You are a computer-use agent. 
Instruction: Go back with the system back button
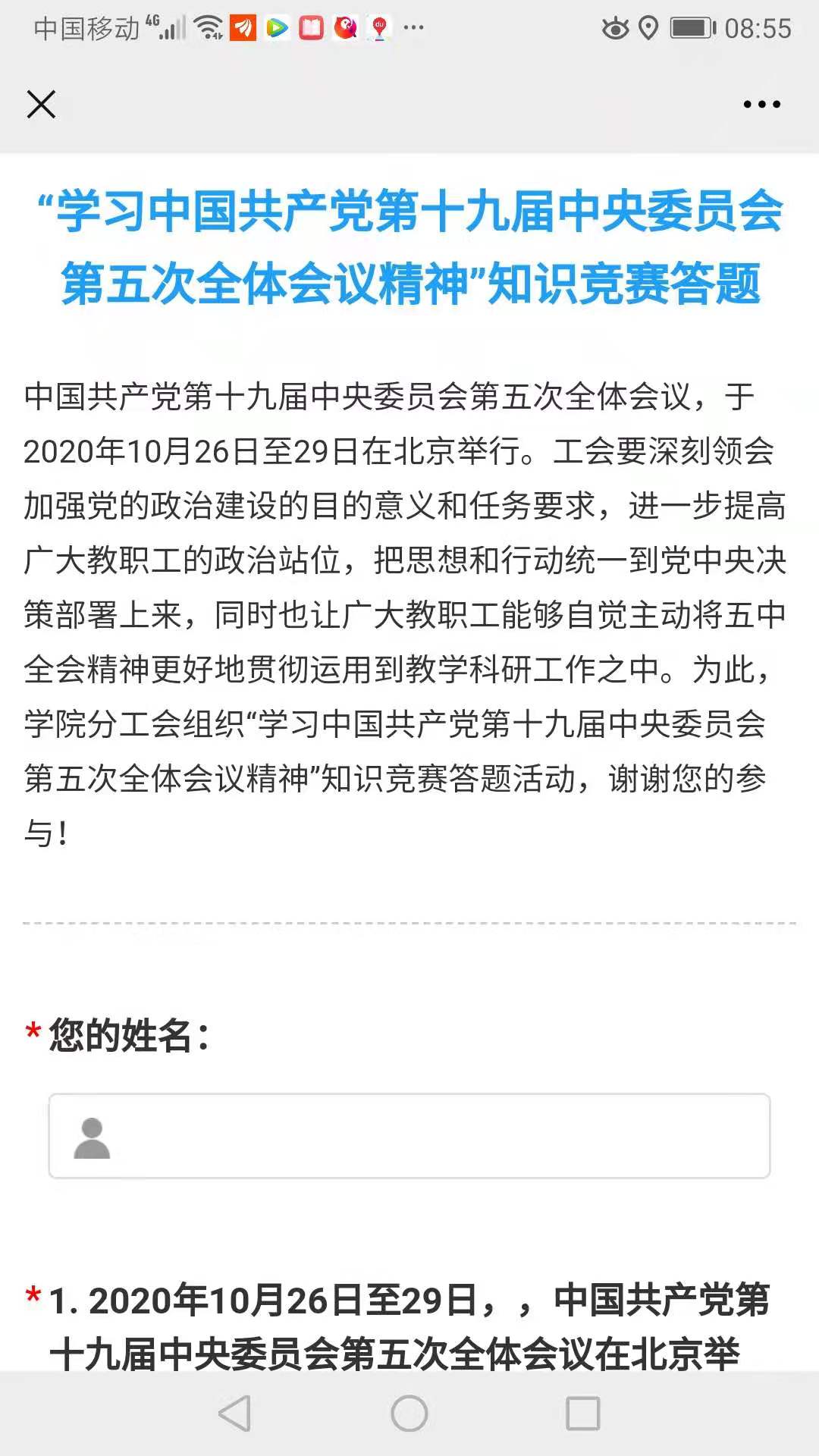[234, 1414]
